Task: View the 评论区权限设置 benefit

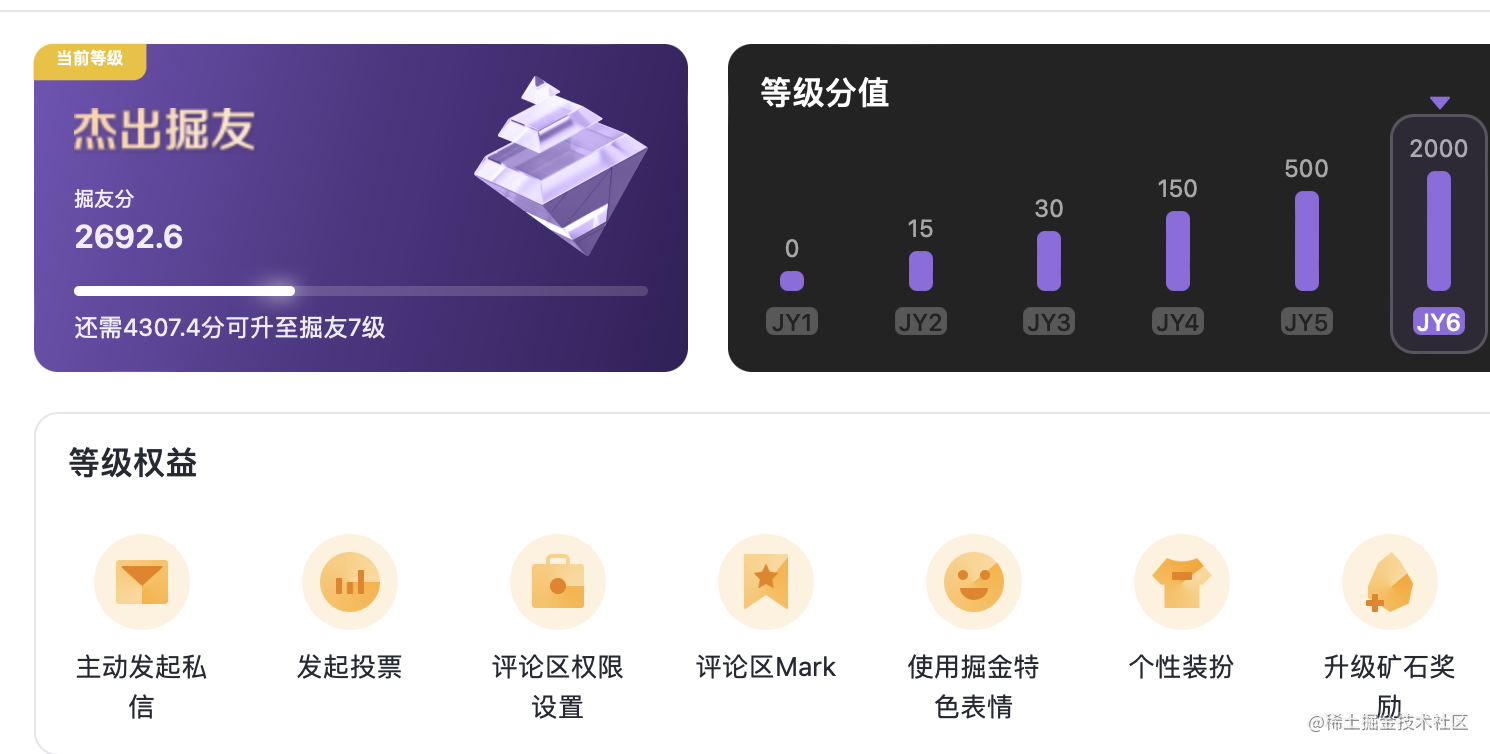Action: tap(558, 582)
